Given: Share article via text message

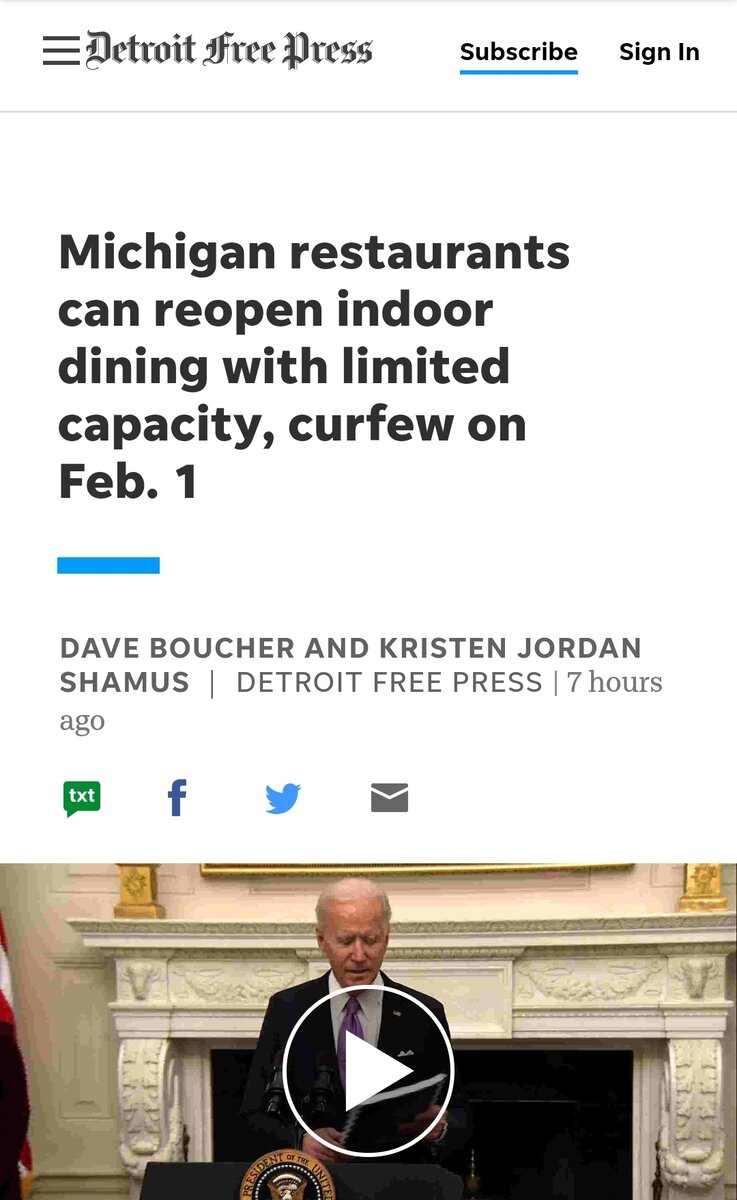Looking at the screenshot, I should pos(82,798).
